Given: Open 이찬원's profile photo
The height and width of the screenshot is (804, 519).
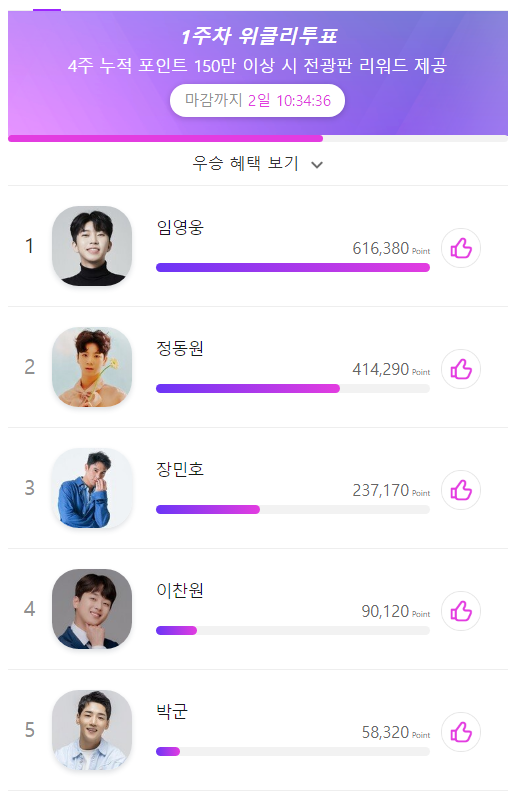Looking at the screenshot, I should 92,609.
